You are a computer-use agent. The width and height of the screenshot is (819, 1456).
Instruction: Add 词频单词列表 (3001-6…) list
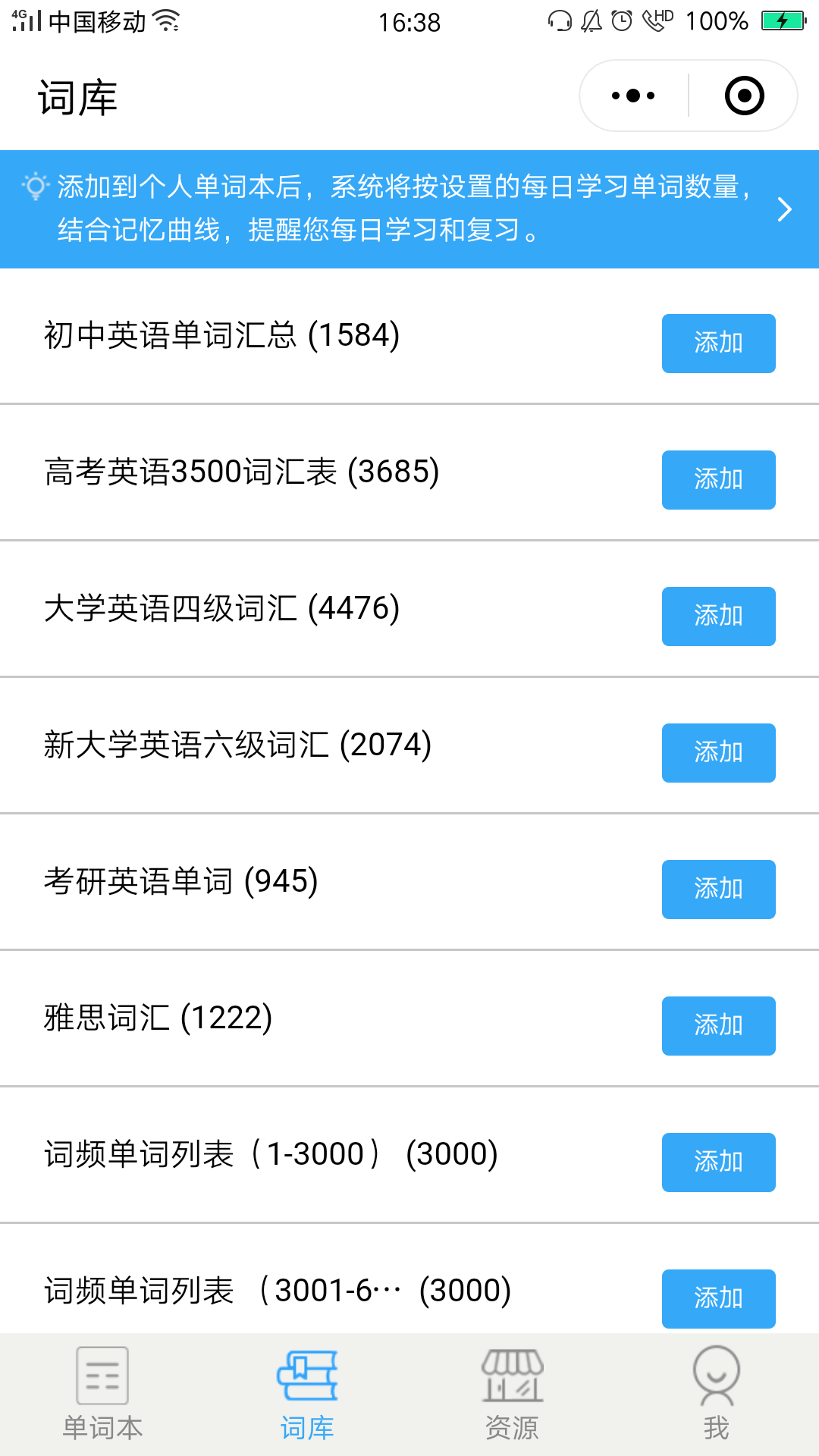[x=718, y=1298]
